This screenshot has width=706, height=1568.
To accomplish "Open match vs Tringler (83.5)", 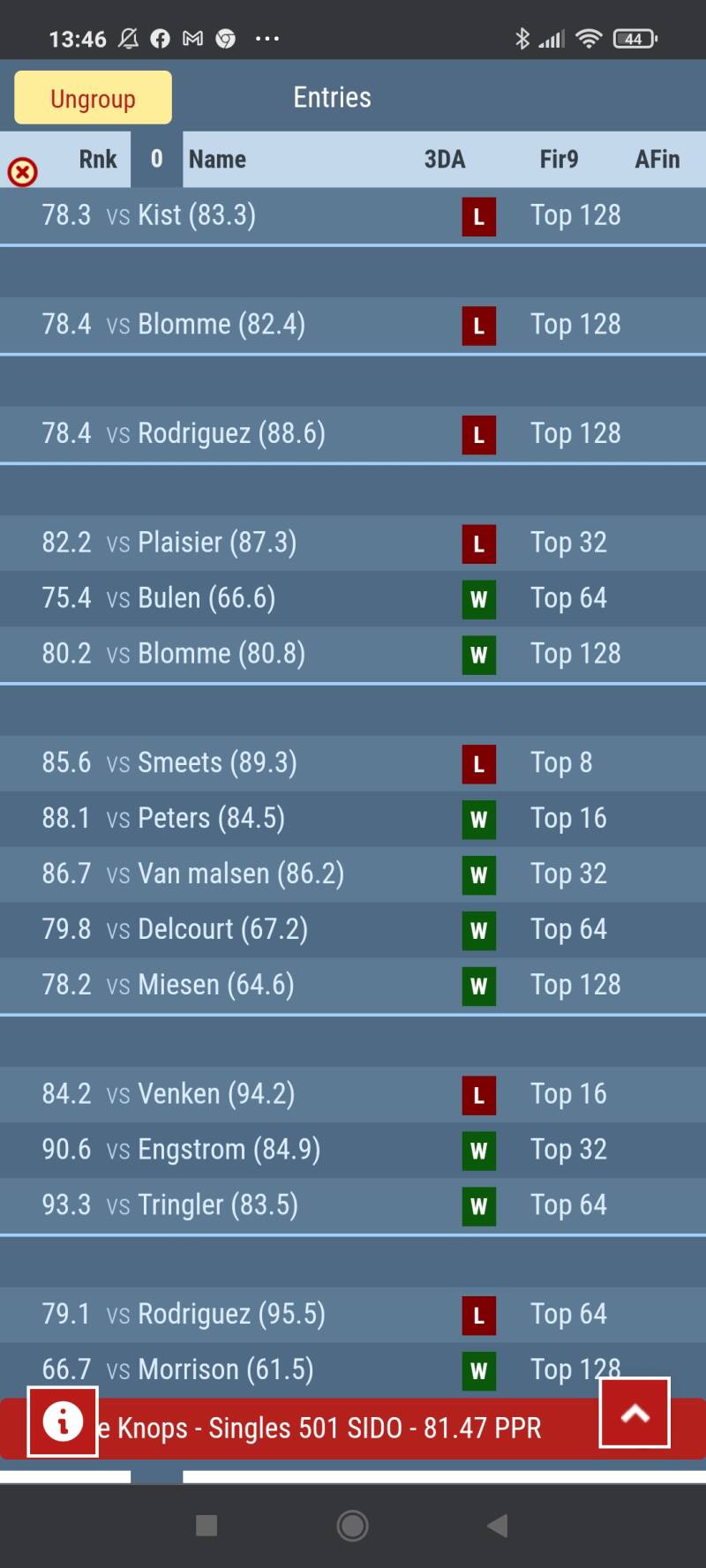I will [x=218, y=1205].
